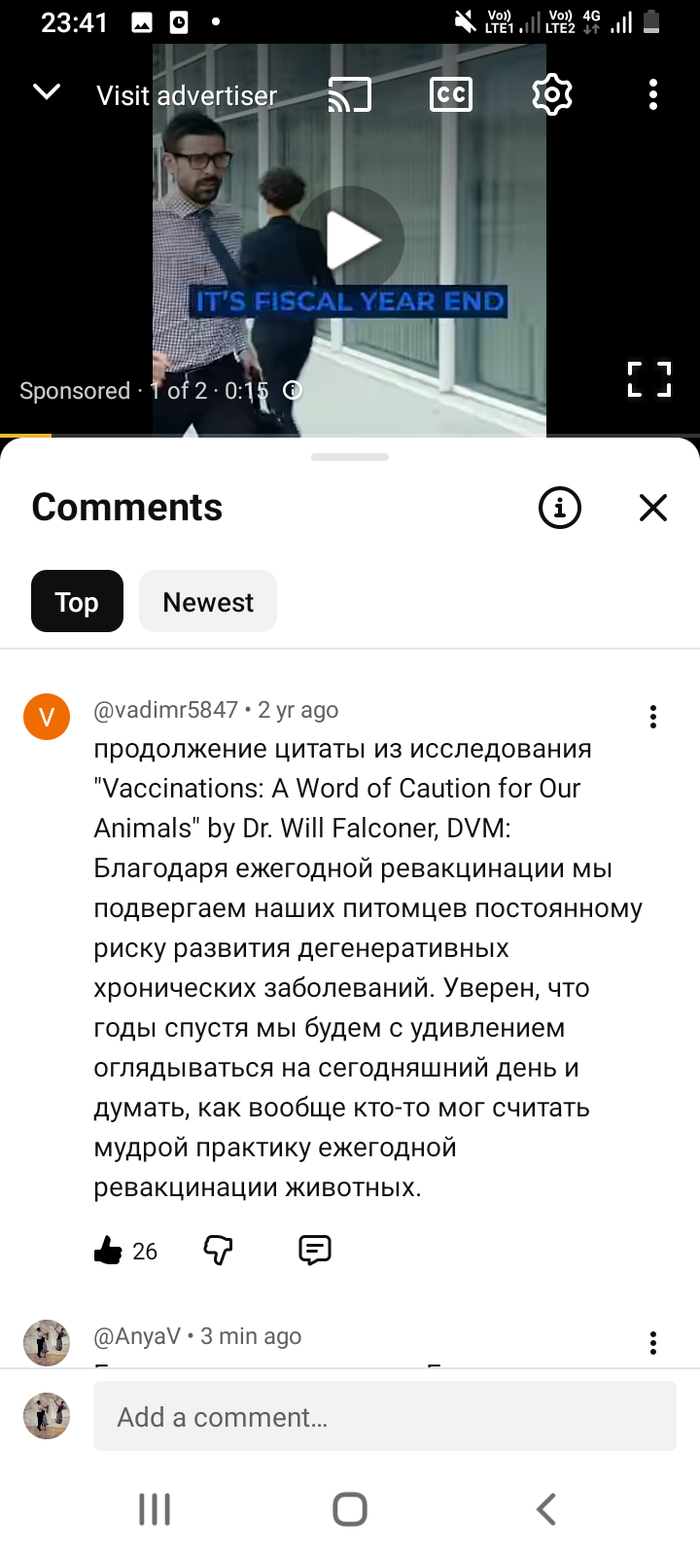Dislike @vadimr5847's comment
The image size is (700, 1556).
(218, 1250)
